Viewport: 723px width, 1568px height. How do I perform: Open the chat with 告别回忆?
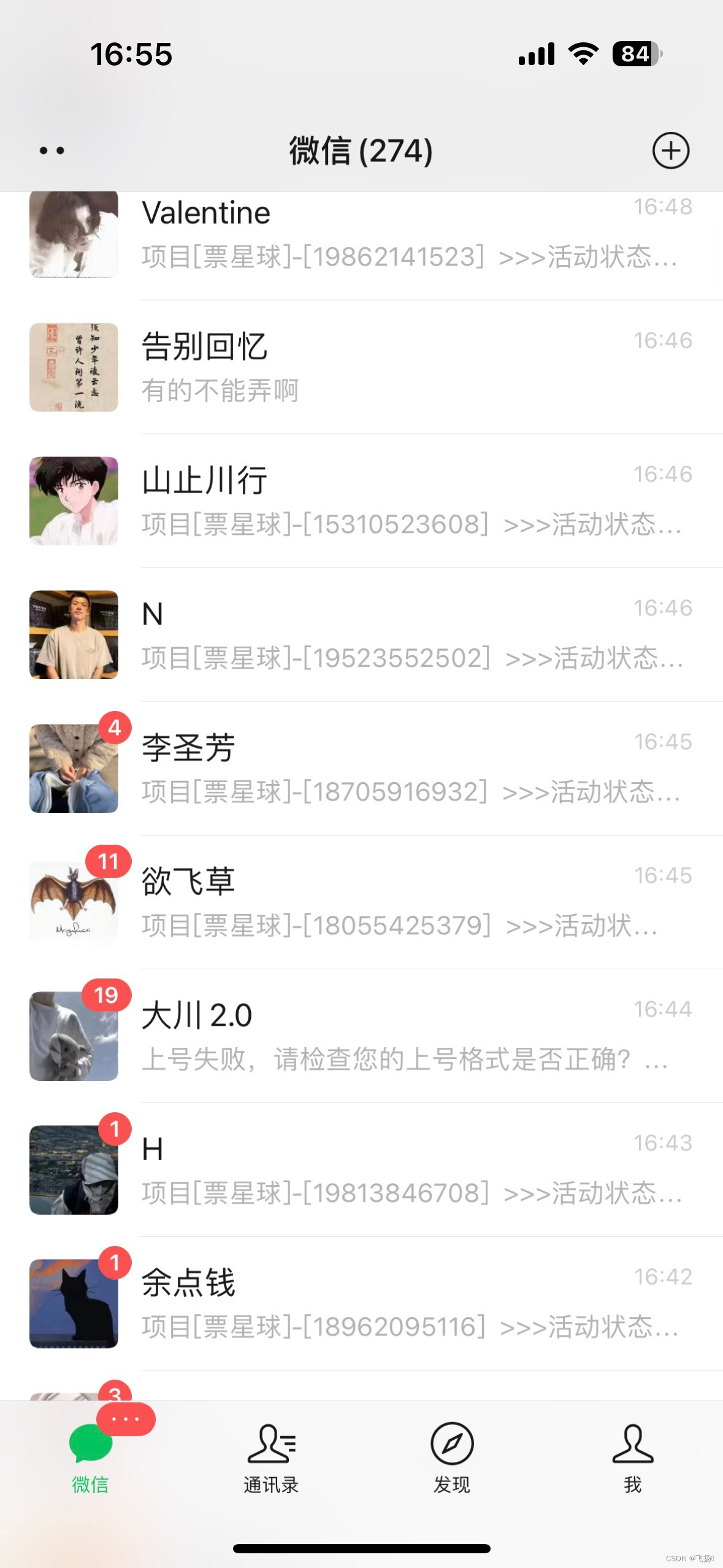tap(392, 367)
